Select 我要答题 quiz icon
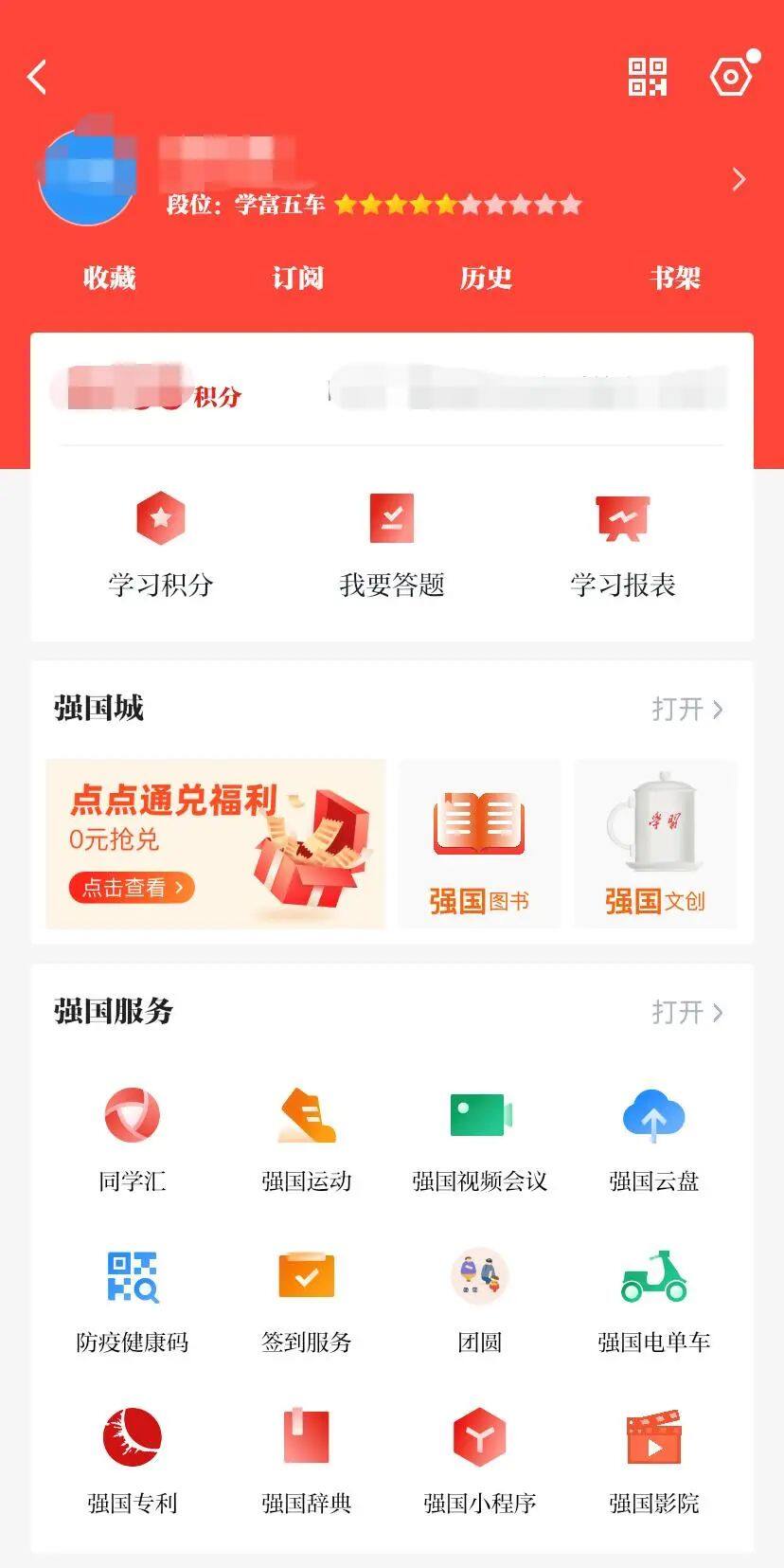This screenshot has height=1568, width=784. (x=391, y=540)
